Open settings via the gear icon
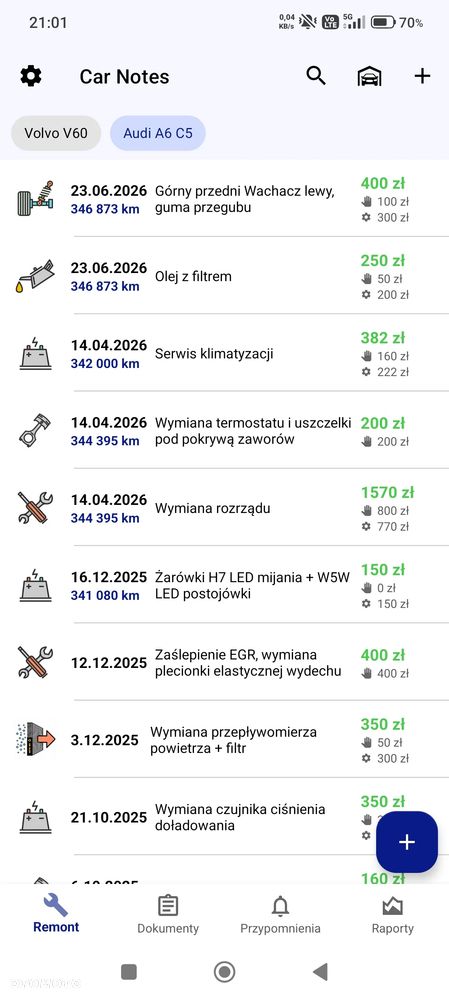Screen dimensions: 449x998 click(x=31, y=76)
